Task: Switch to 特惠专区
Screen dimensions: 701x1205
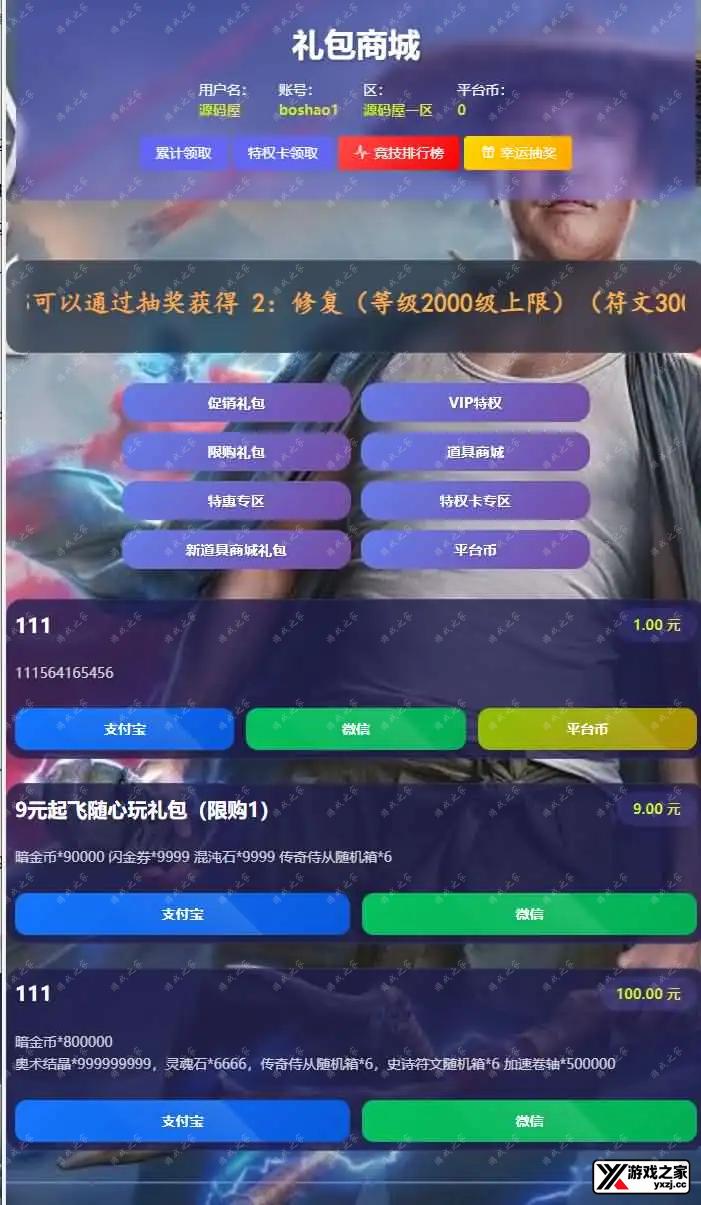Action: [x=236, y=501]
